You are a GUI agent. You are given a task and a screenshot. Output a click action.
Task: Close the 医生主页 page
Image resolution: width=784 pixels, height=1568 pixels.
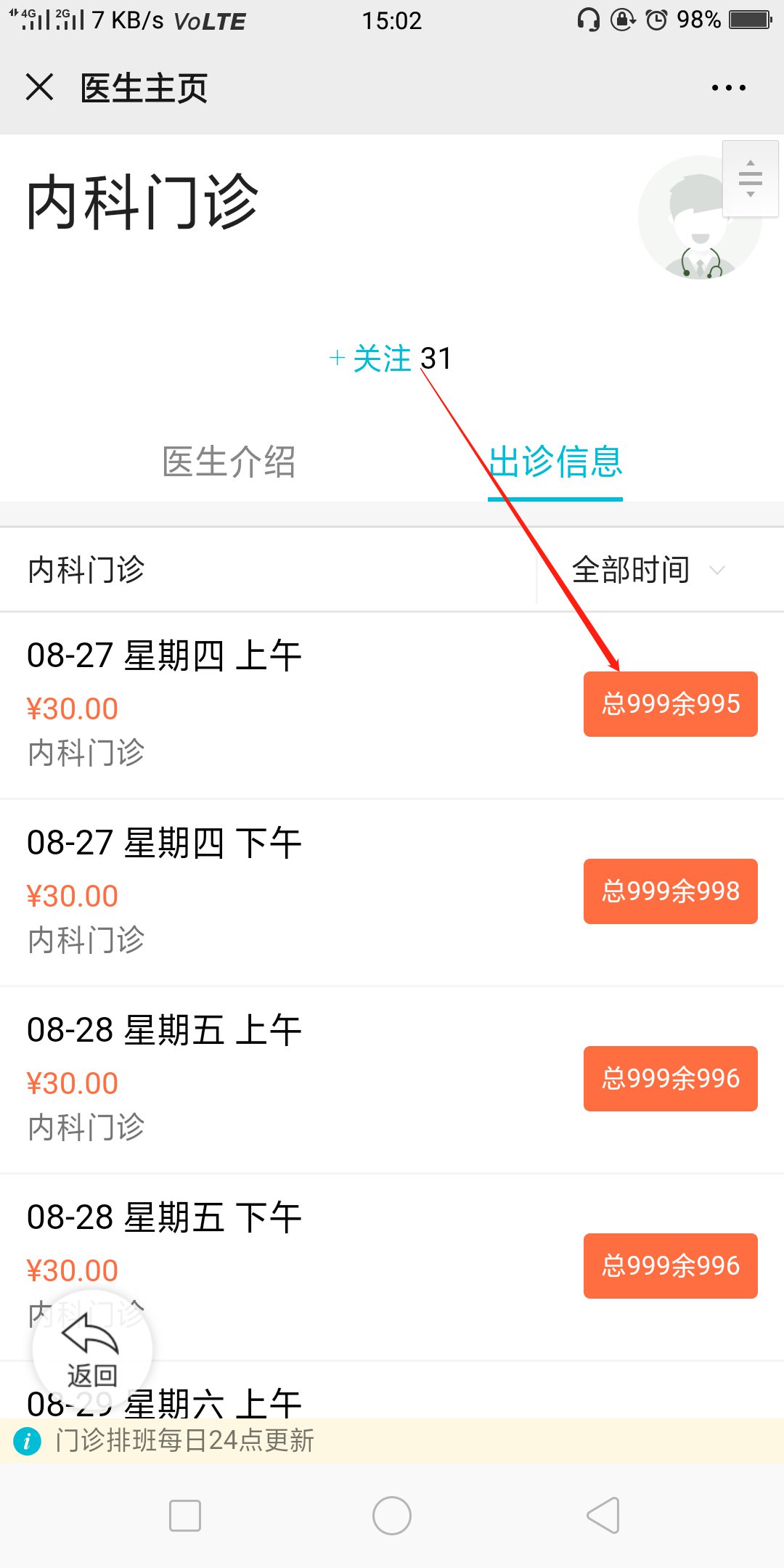(40, 88)
